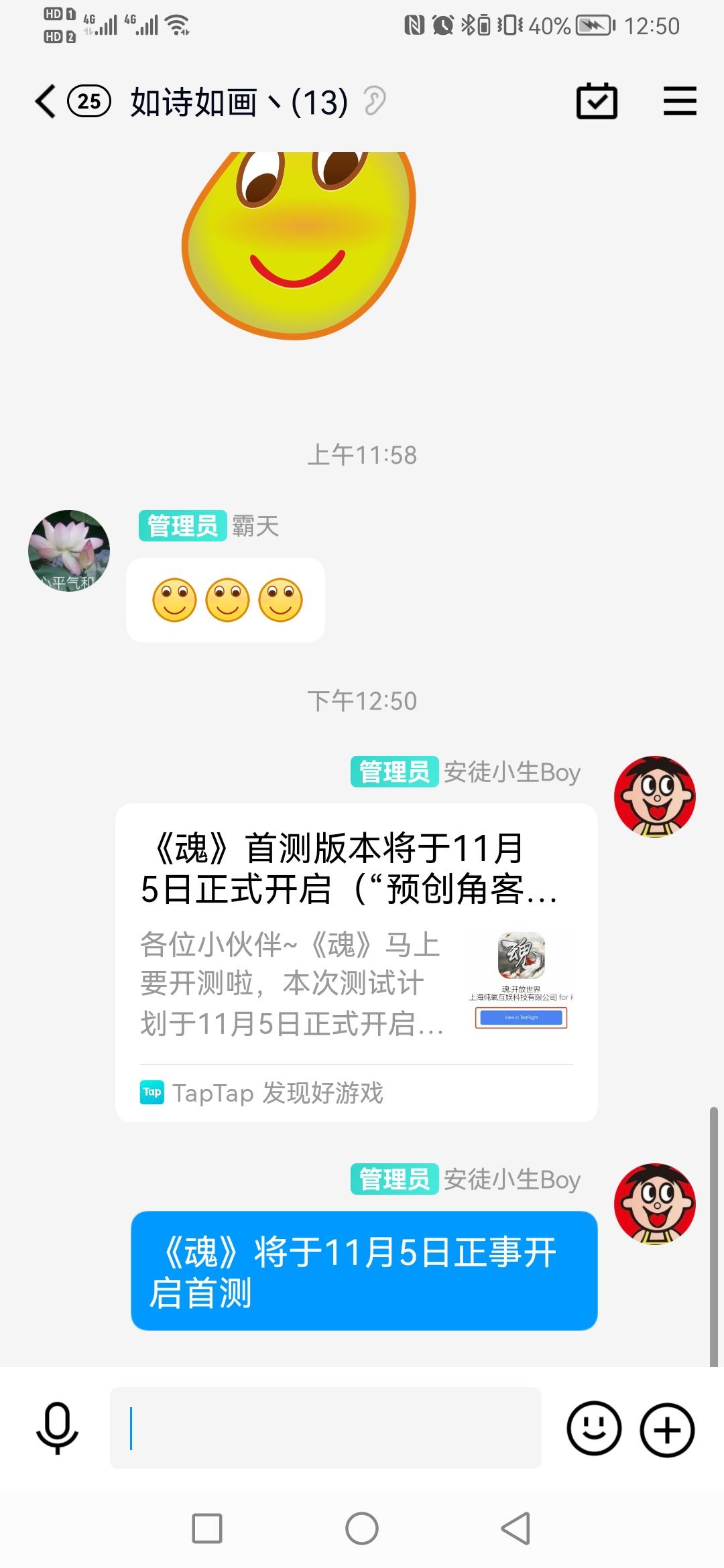
Task: Tap the system home button
Action: point(362,1529)
